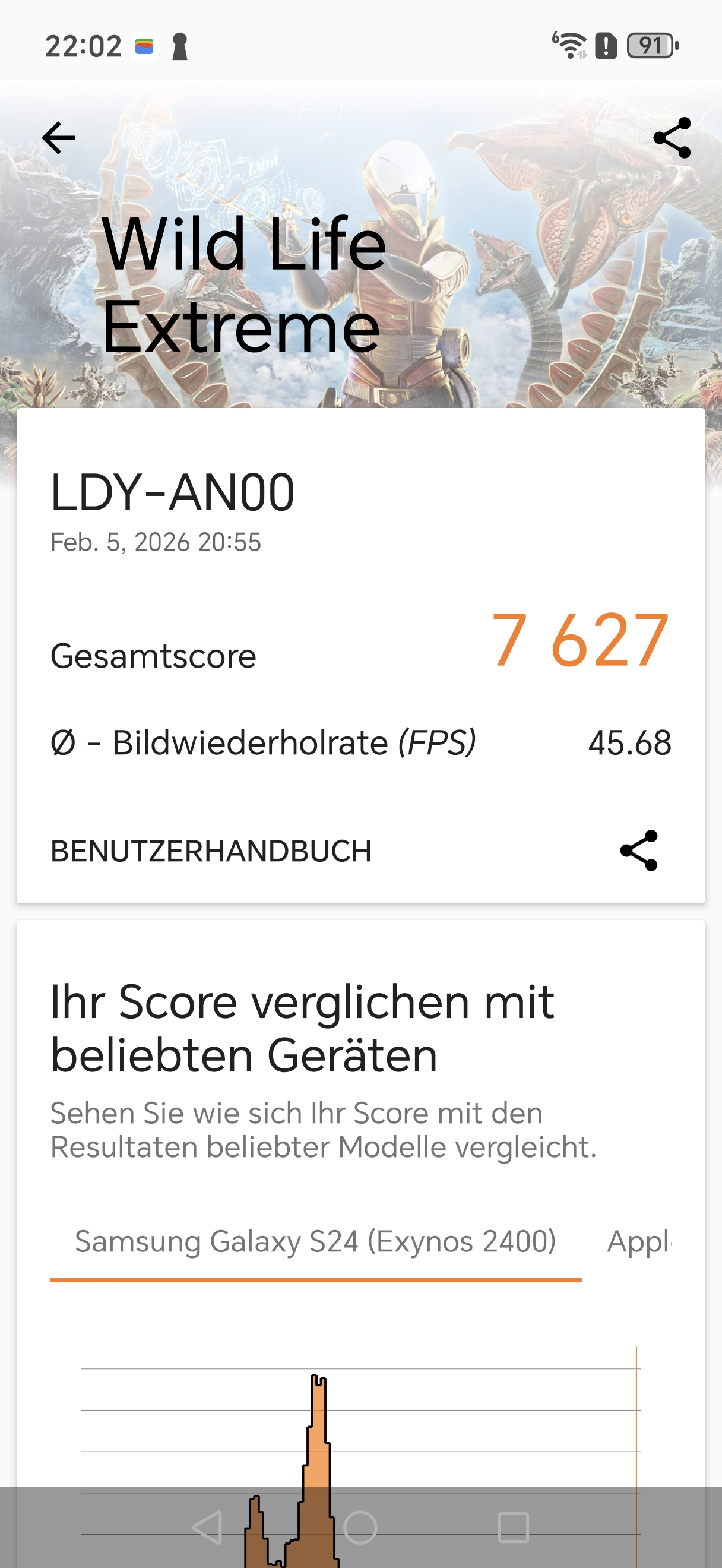Open the recent apps overview
Image resolution: width=722 pixels, height=1568 pixels.
(514, 1527)
